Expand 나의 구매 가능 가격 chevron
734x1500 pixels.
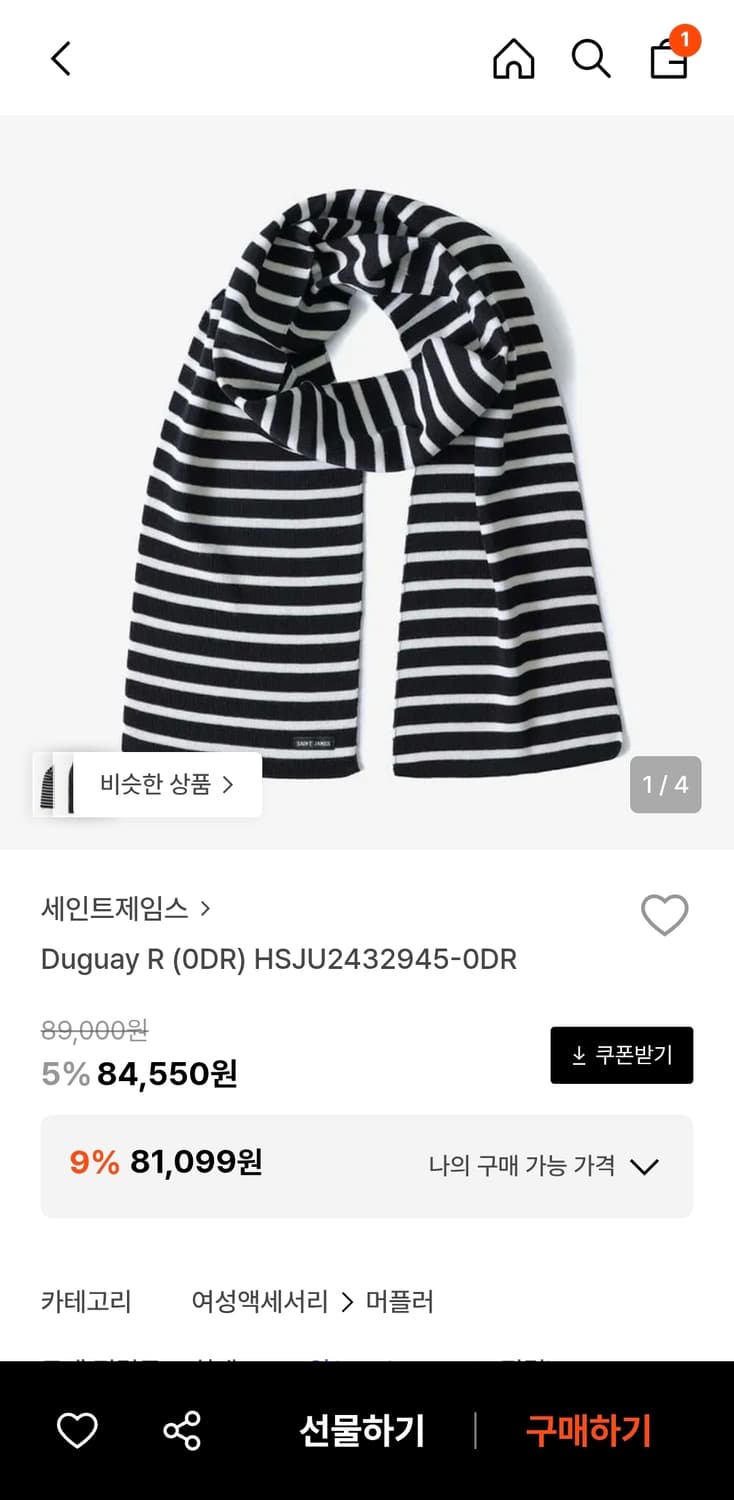tap(645, 1166)
